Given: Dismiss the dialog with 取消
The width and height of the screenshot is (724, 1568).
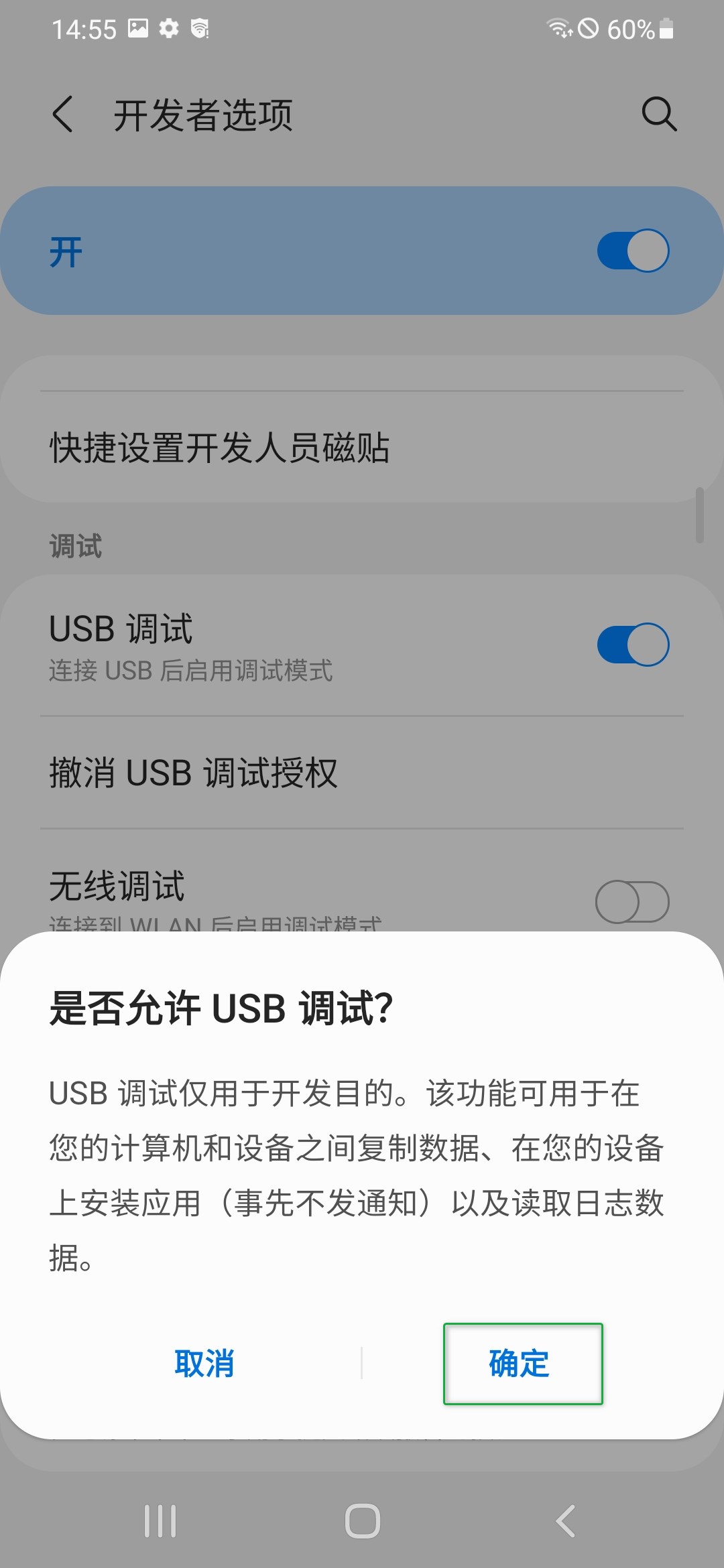Looking at the screenshot, I should point(204,1364).
